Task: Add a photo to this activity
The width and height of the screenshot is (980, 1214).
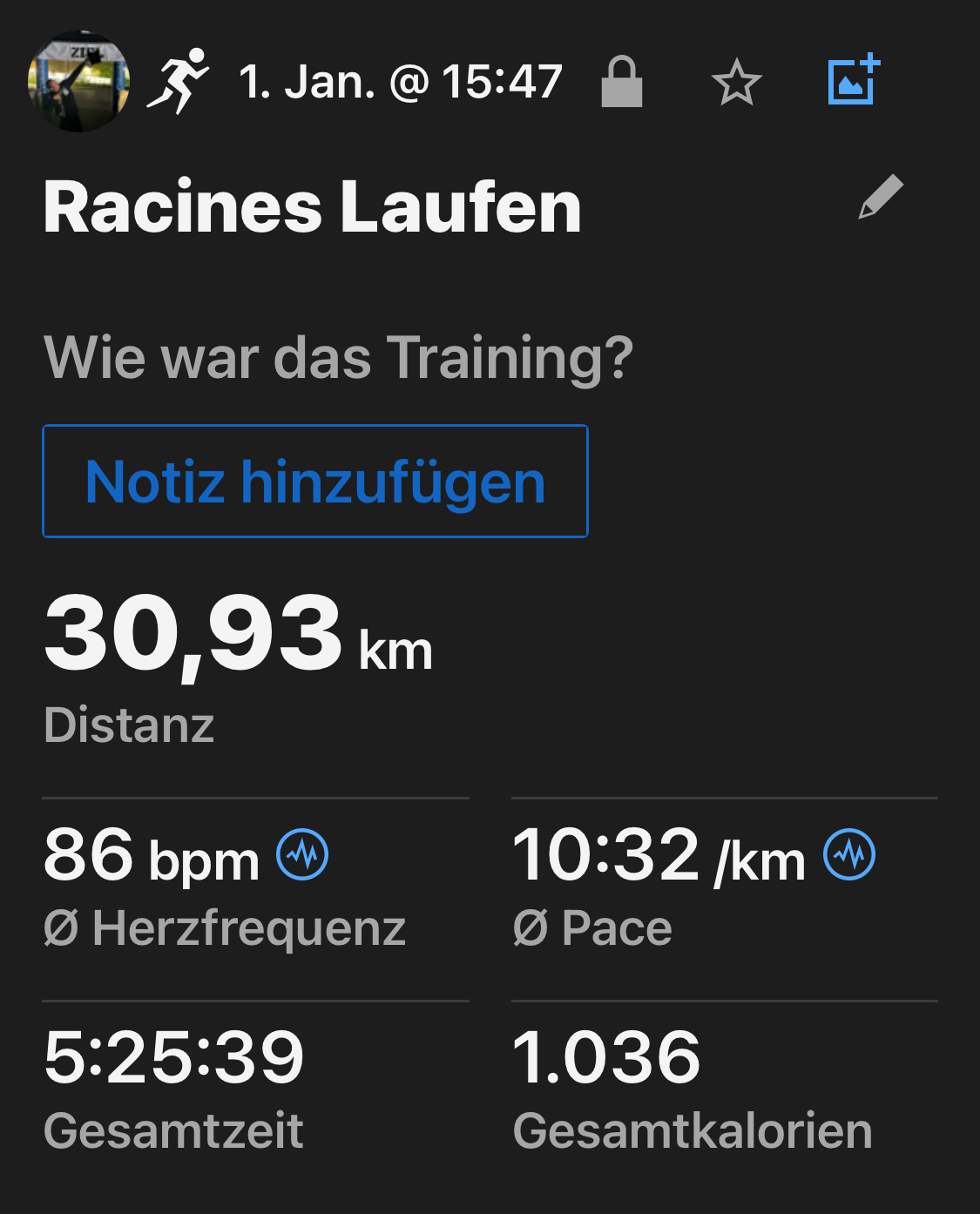Action: [853, 81]
